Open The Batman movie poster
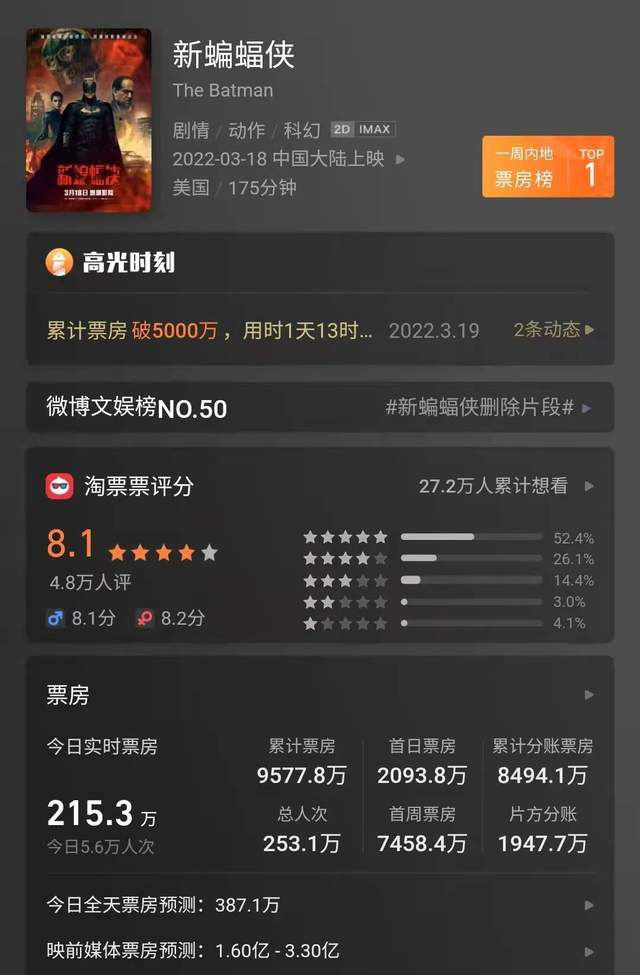 click(x=89, y=120)
